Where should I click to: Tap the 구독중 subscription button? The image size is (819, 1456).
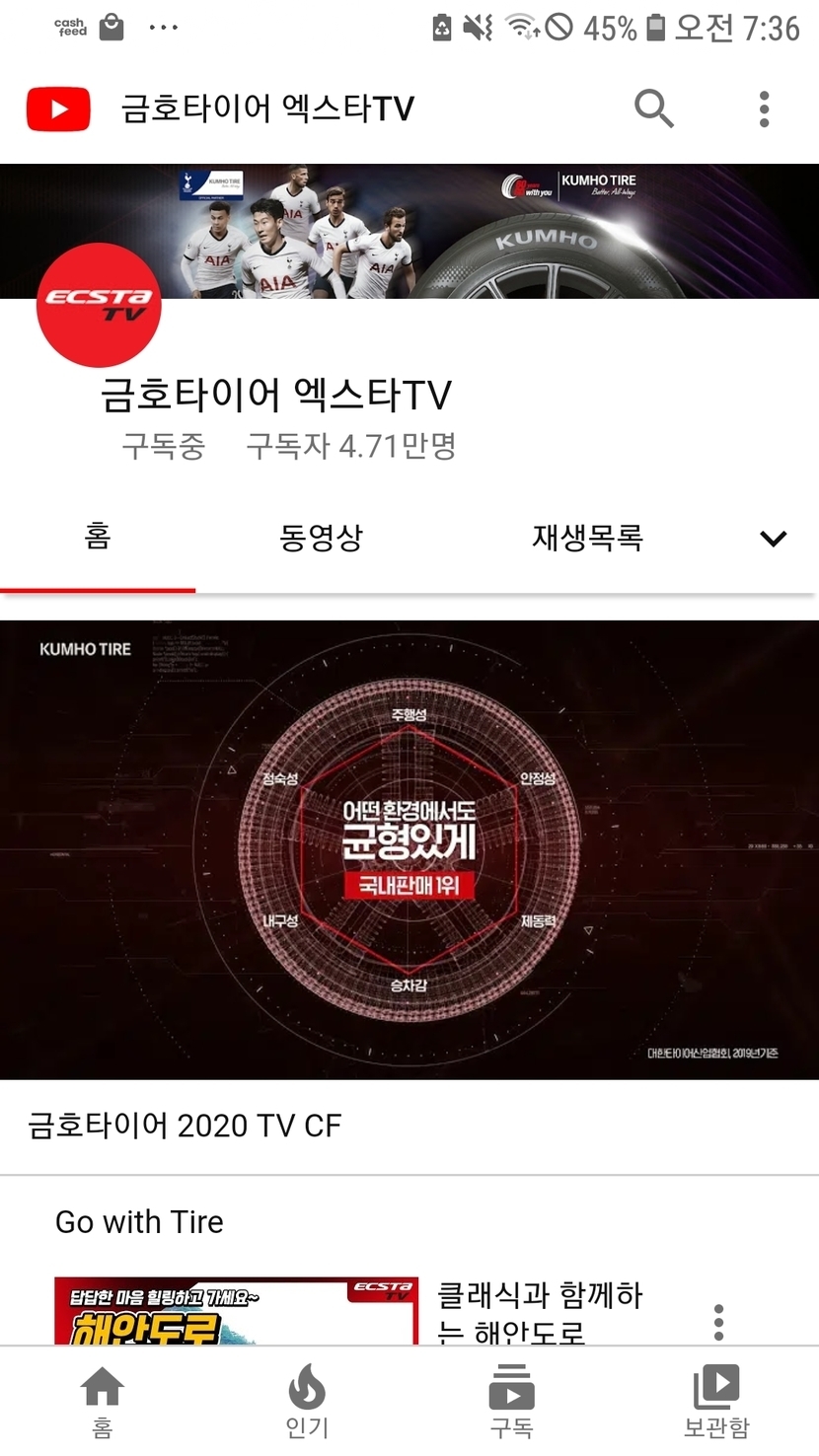pyautogui.click(x=164, y=446)
